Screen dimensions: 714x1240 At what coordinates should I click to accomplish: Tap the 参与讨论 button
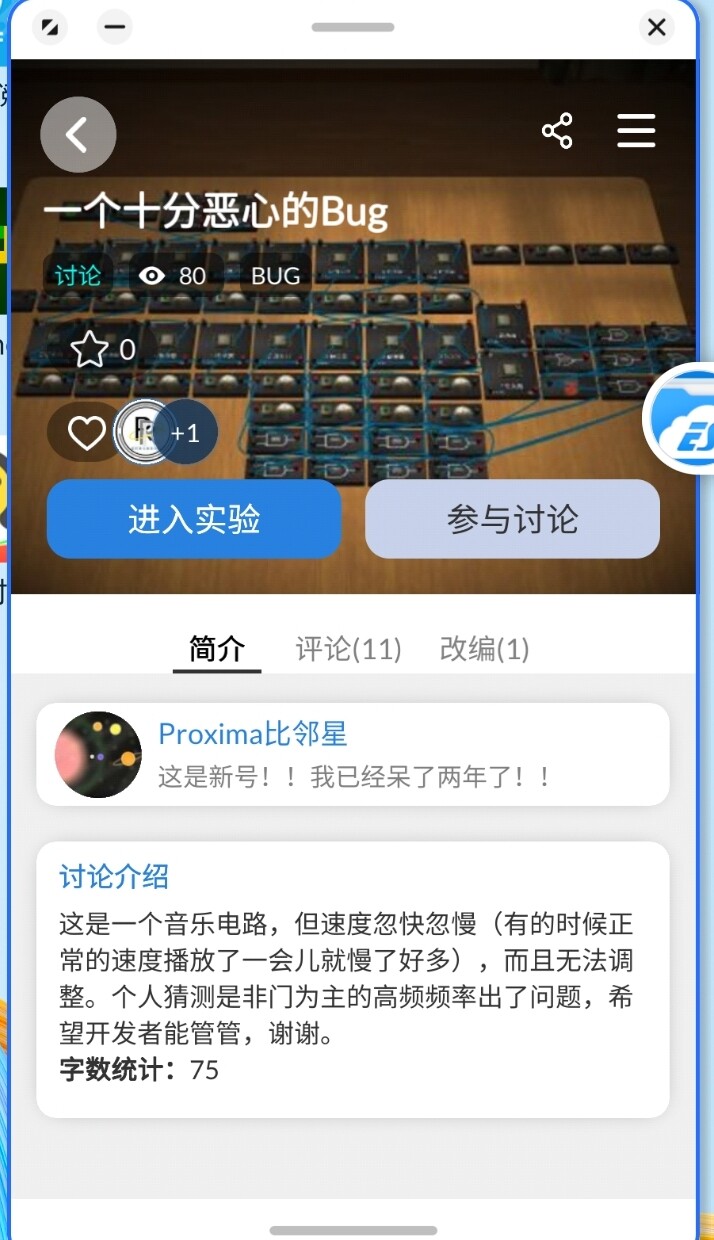(512, 519)
